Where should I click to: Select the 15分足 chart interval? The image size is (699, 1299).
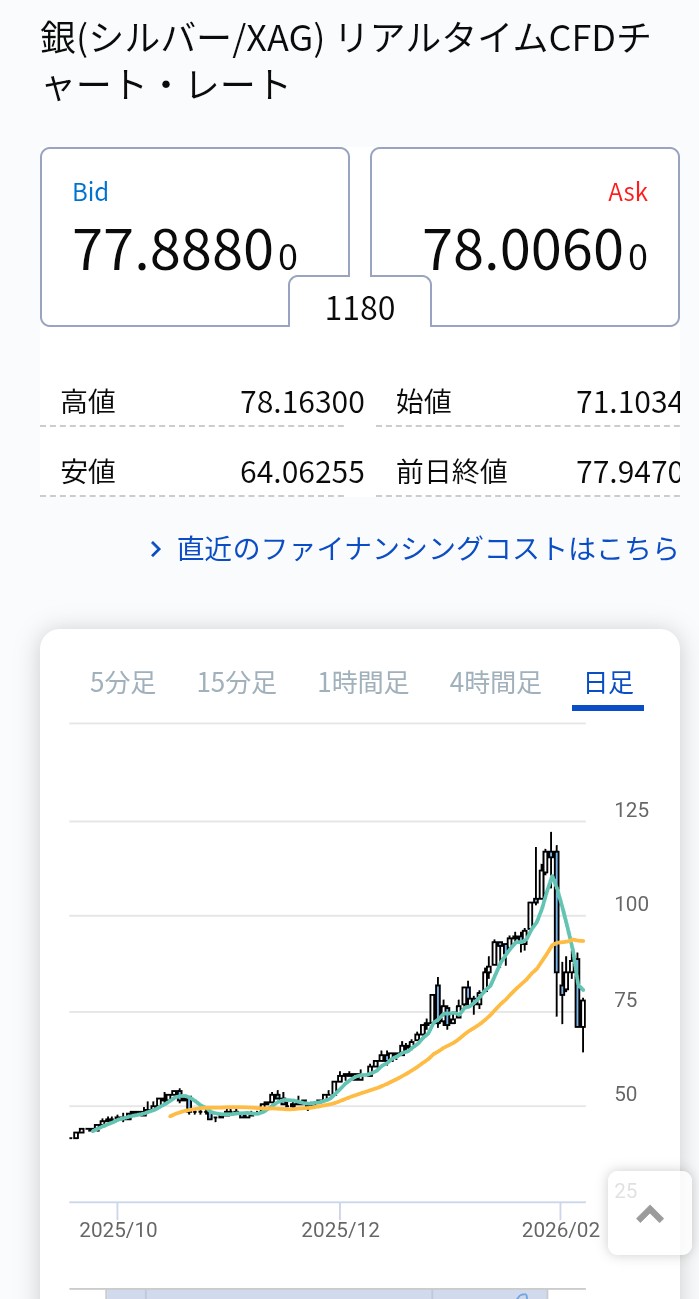(237, 683)
